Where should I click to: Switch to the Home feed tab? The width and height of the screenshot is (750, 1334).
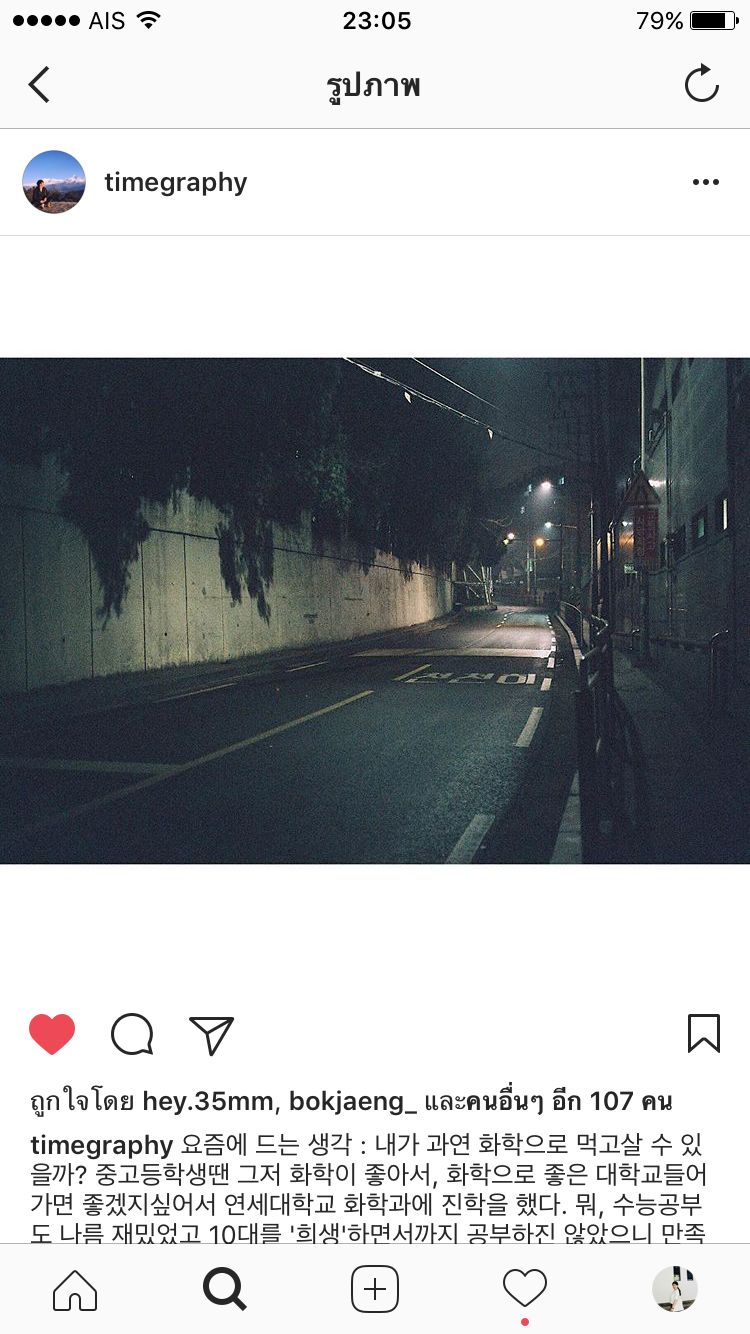tap(75, 1289)
